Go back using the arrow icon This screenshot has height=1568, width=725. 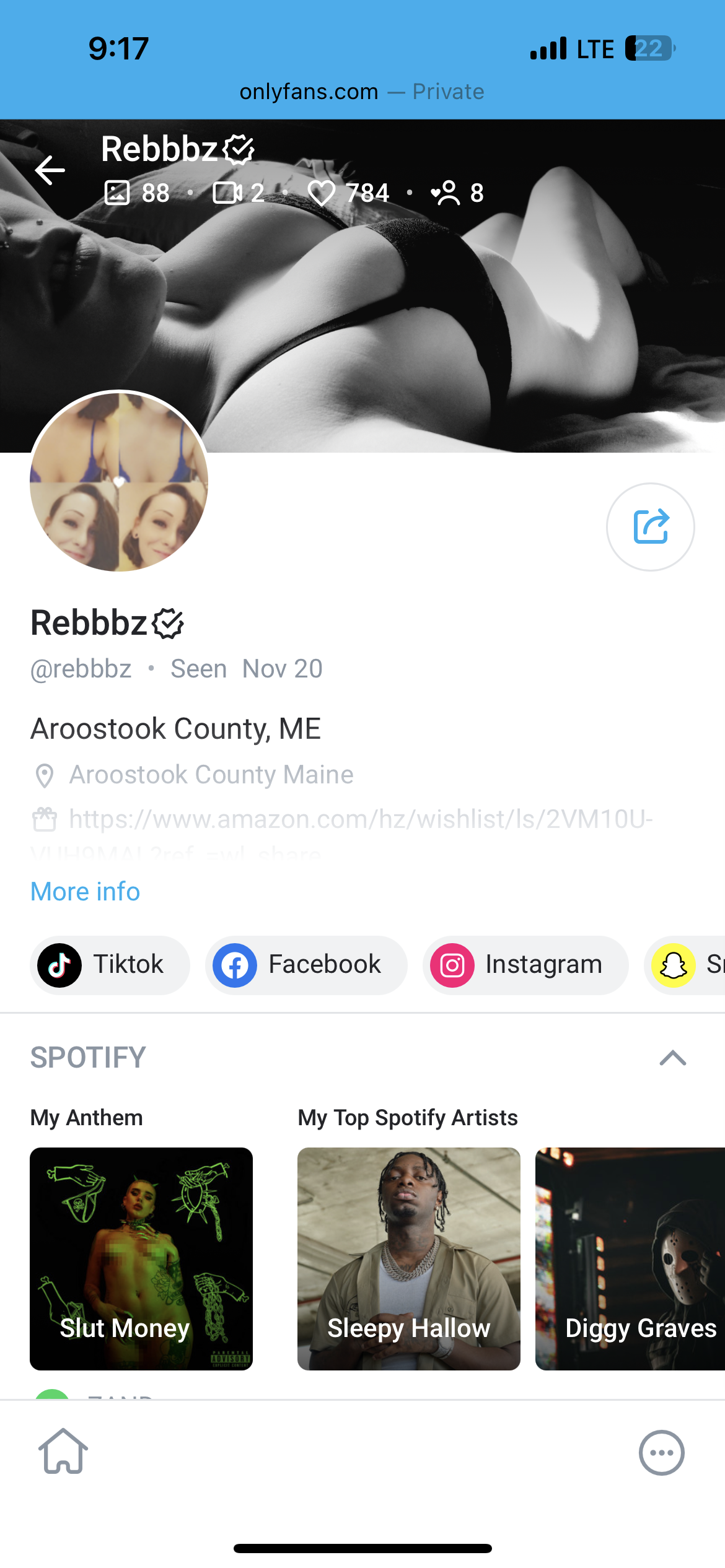50,170
